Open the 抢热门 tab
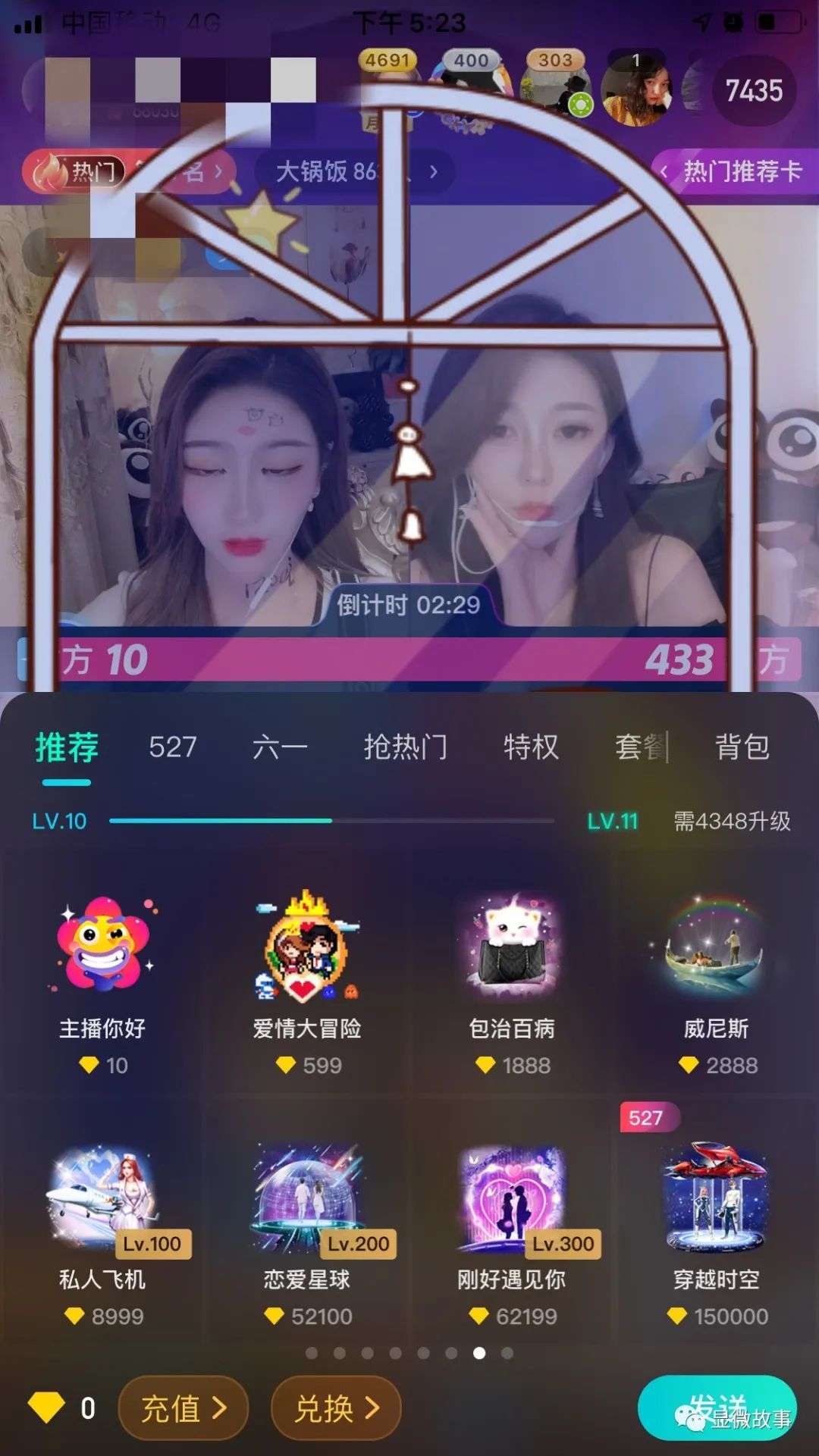This screenshot has height=1456, width=819. pos(405,748)
